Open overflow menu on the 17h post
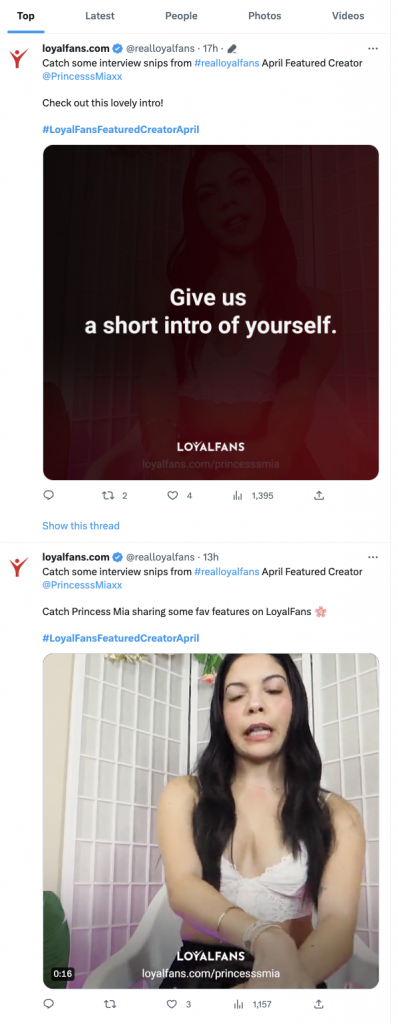The width and height of the screenshot is (398, 1024). pos(373,48)
